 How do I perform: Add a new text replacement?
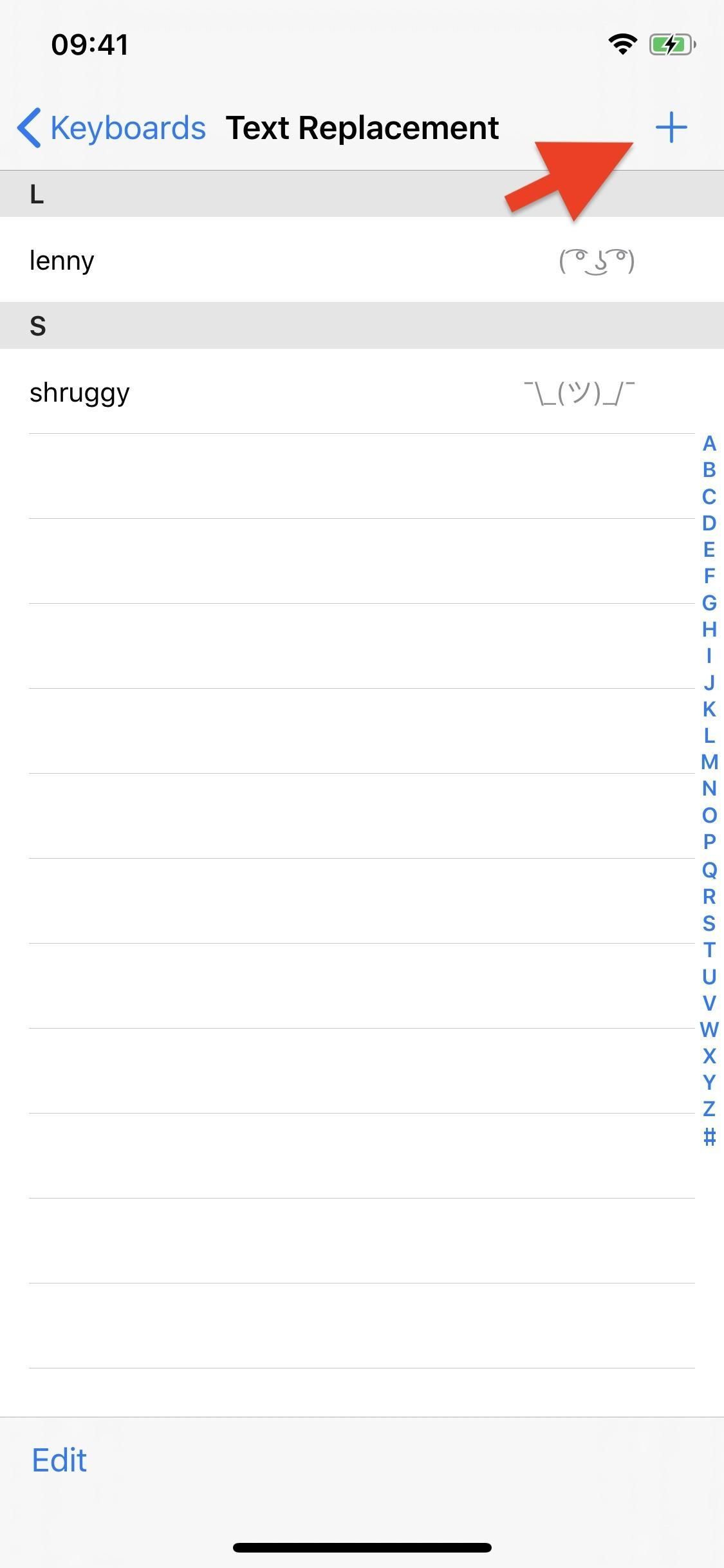click(671, 127)
